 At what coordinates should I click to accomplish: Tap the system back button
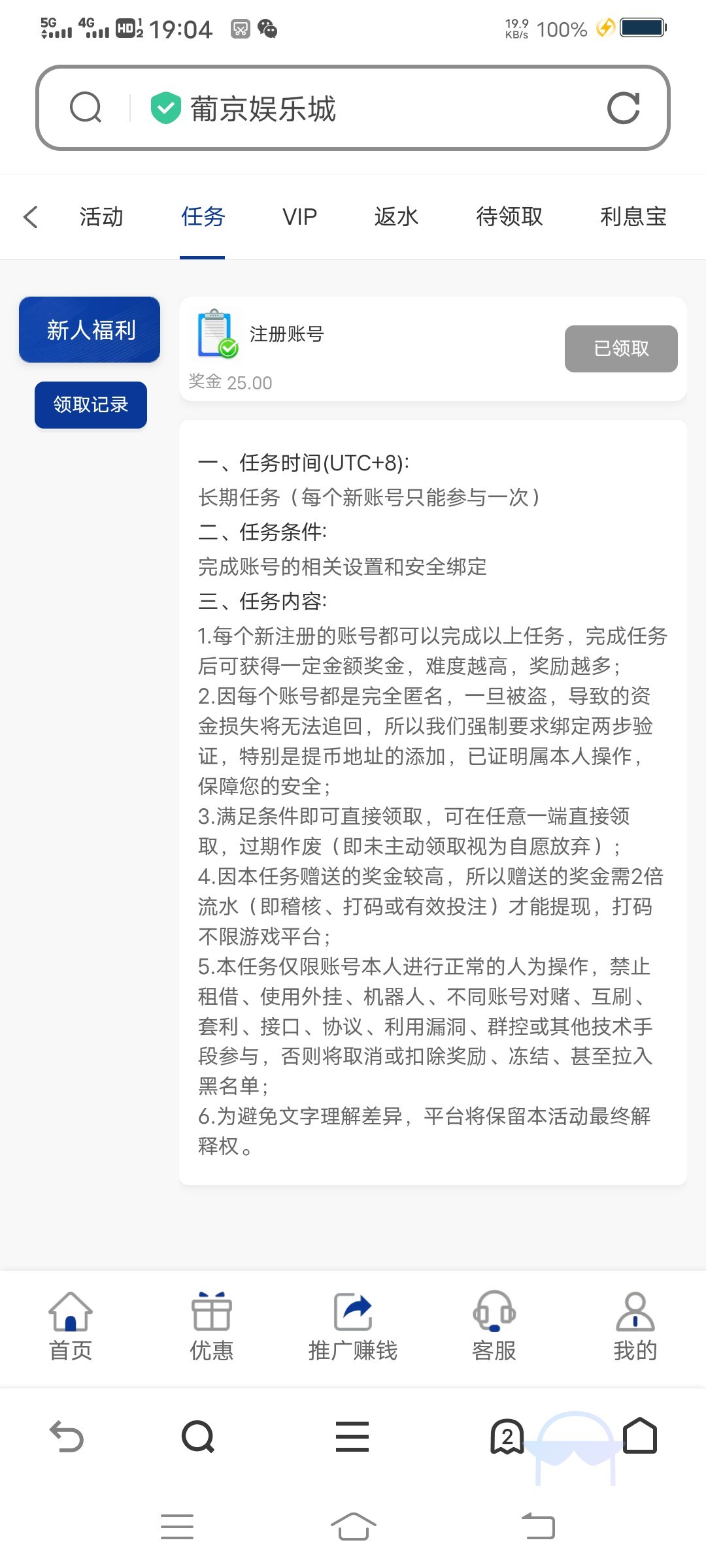click(x=539, y=1527)
